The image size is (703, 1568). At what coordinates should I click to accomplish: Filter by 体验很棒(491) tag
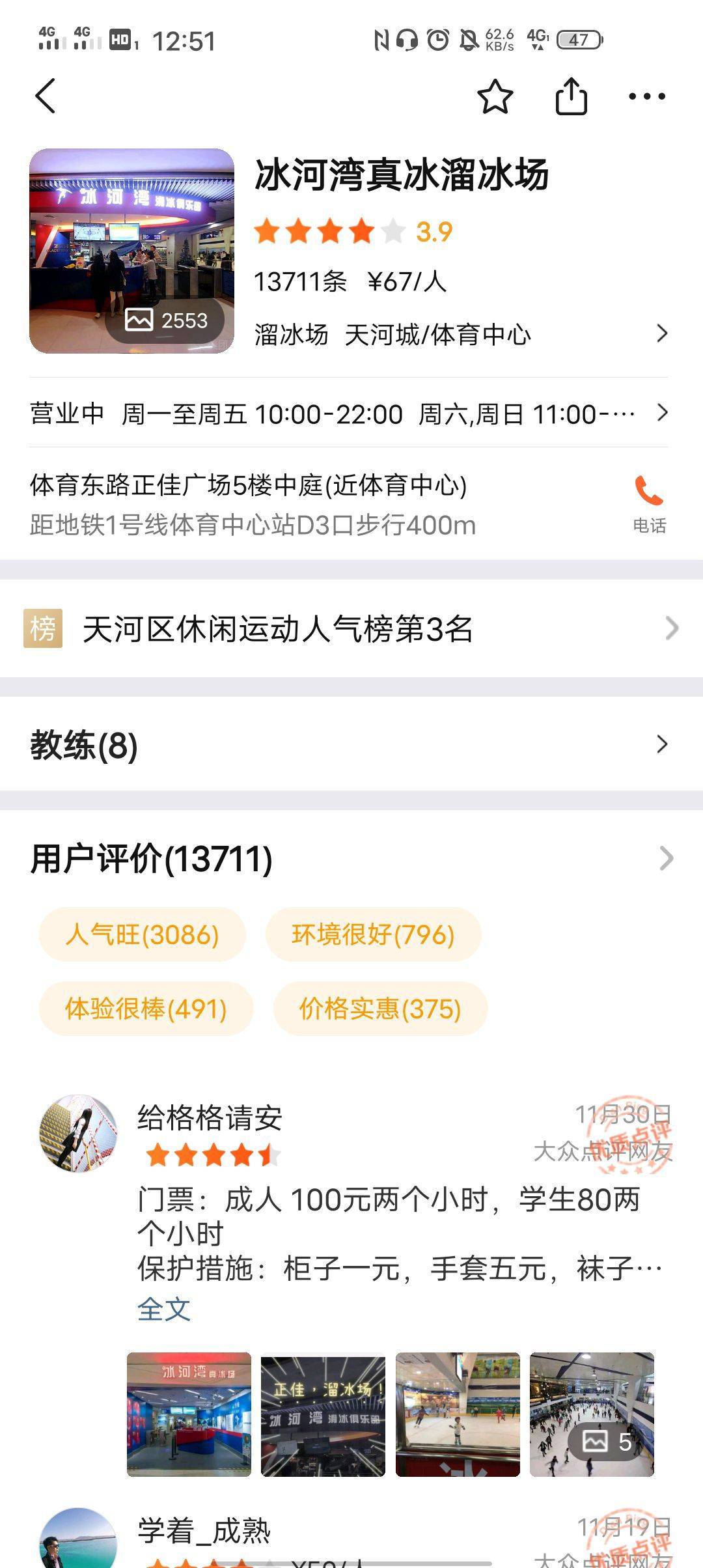click(x=146, y=1009)
